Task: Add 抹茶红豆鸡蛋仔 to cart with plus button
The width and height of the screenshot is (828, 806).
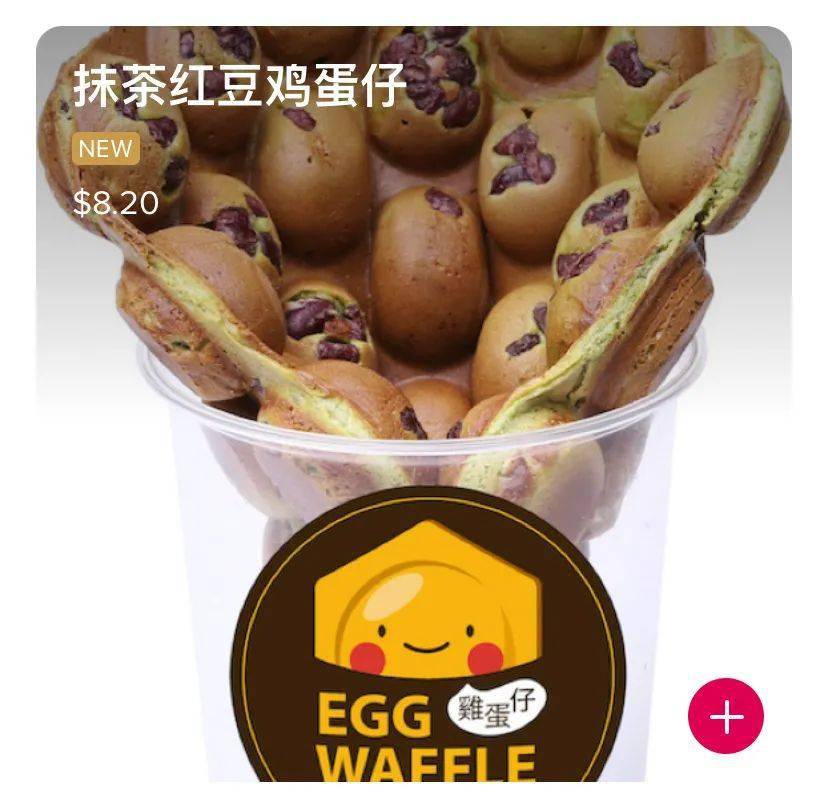Action: [725, 716]
